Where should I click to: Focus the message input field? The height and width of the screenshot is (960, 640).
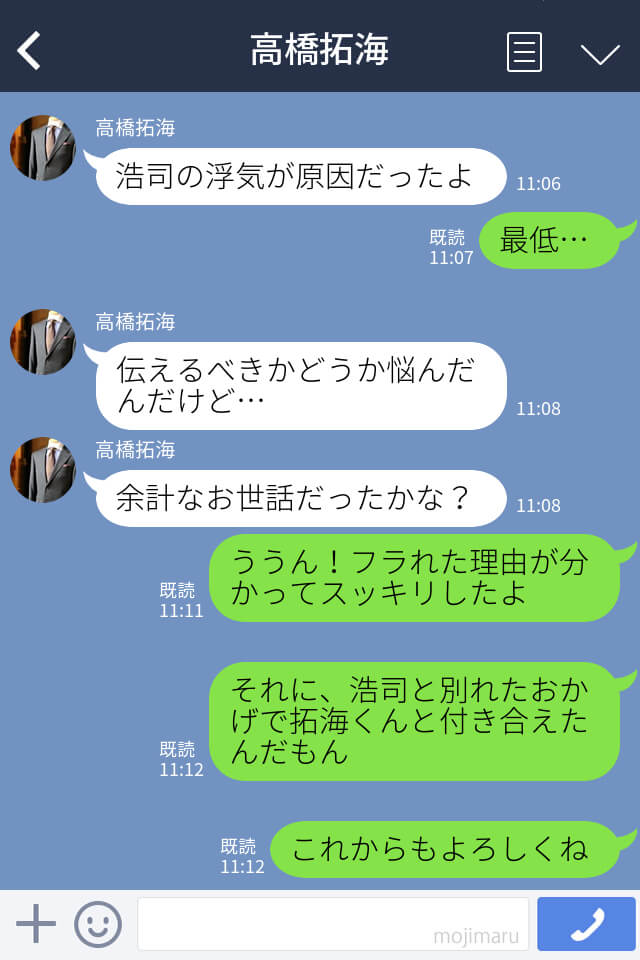(332, 924)
